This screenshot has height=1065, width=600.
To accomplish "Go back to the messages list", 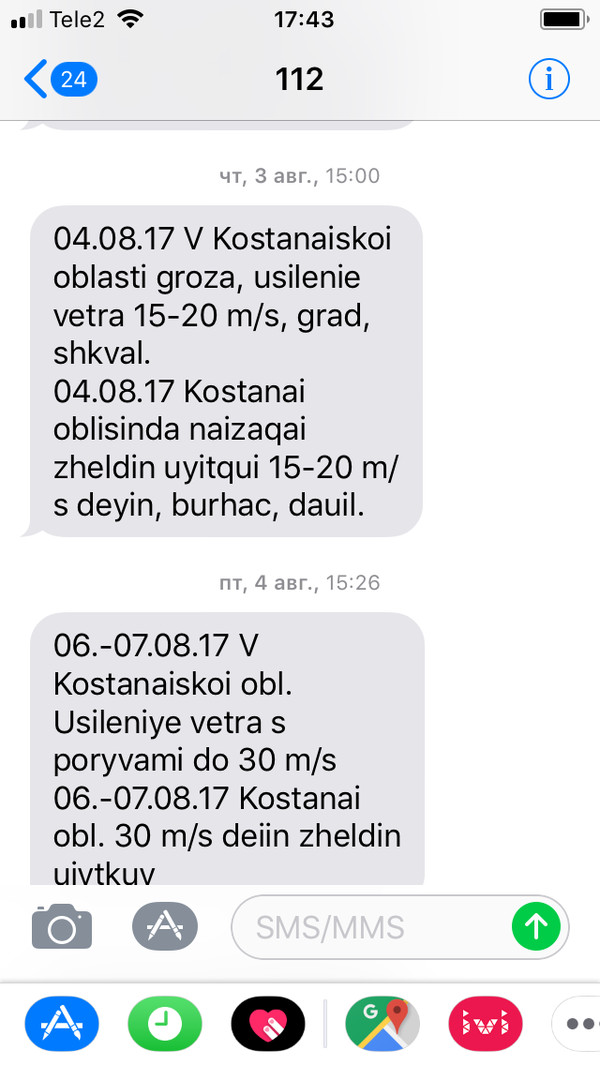I will pos(60,79).
